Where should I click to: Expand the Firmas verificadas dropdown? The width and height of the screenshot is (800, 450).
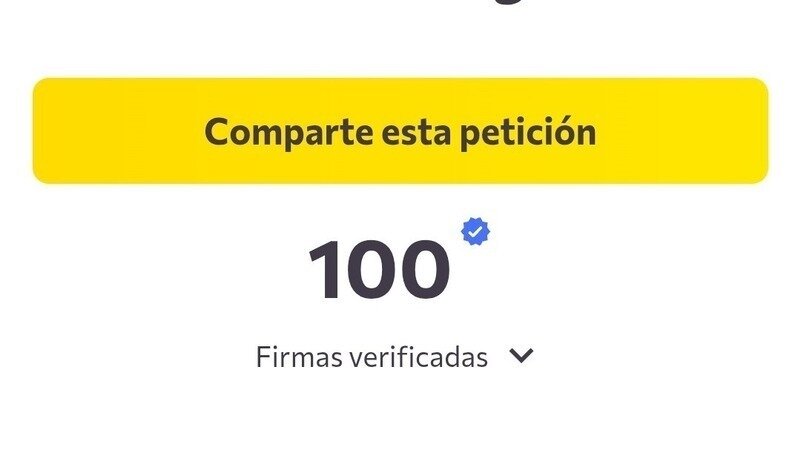(521, 356)
